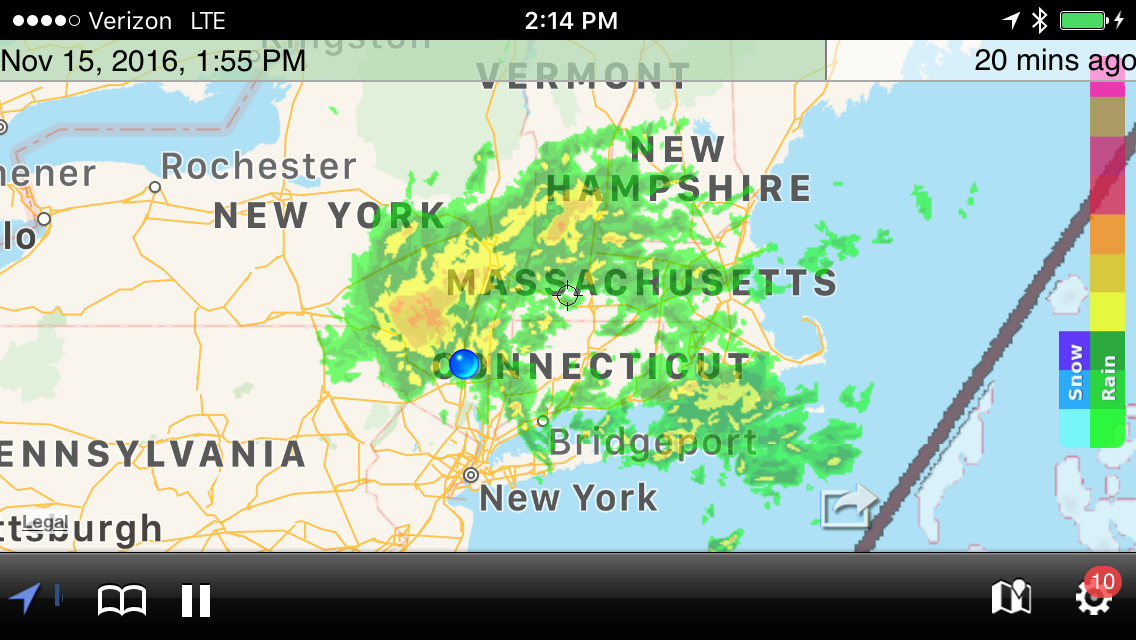Open settings gear with 10 badge
The height and width of the screenshot is (640, 1136).
[1091, 598]
